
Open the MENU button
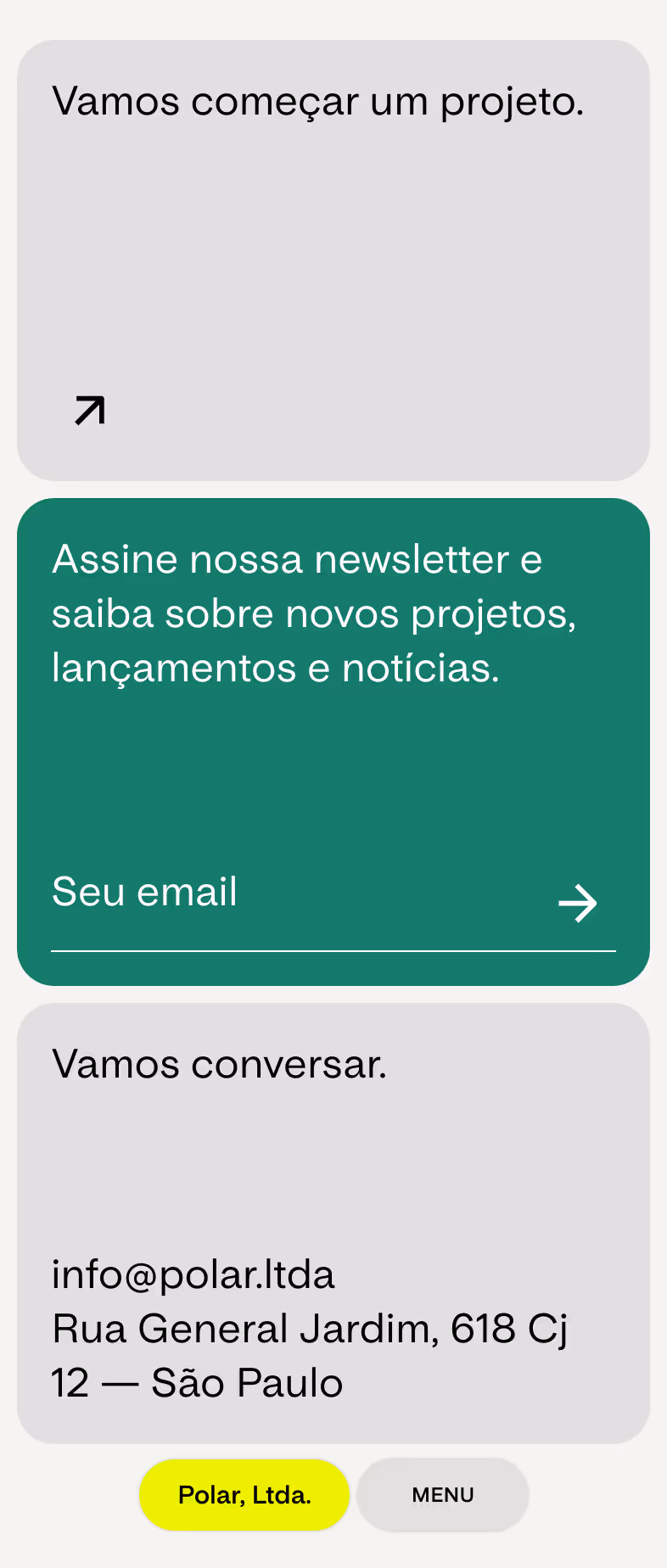coord(443,1495)
